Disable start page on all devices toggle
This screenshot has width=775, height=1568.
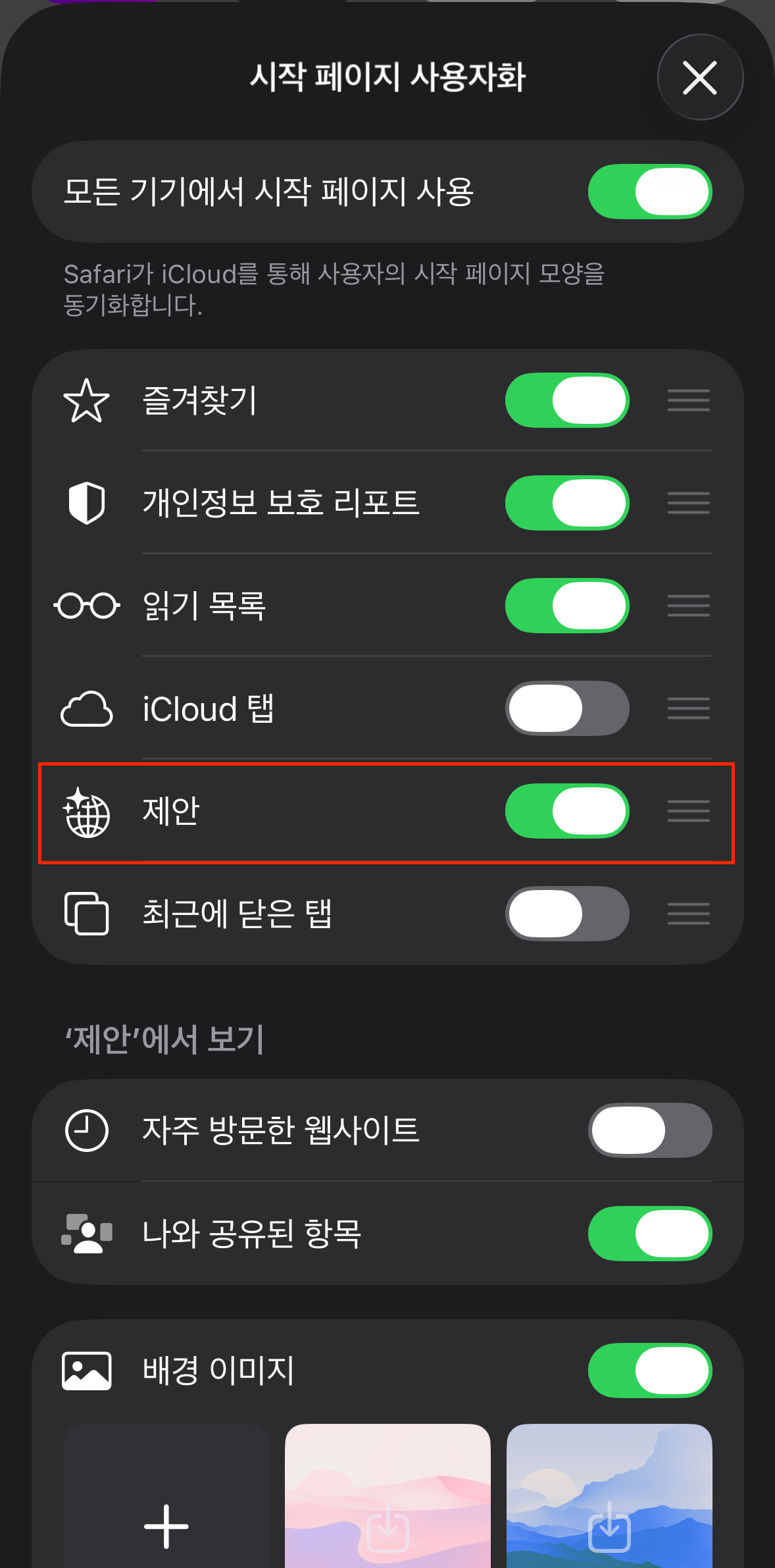pos(649,192)
